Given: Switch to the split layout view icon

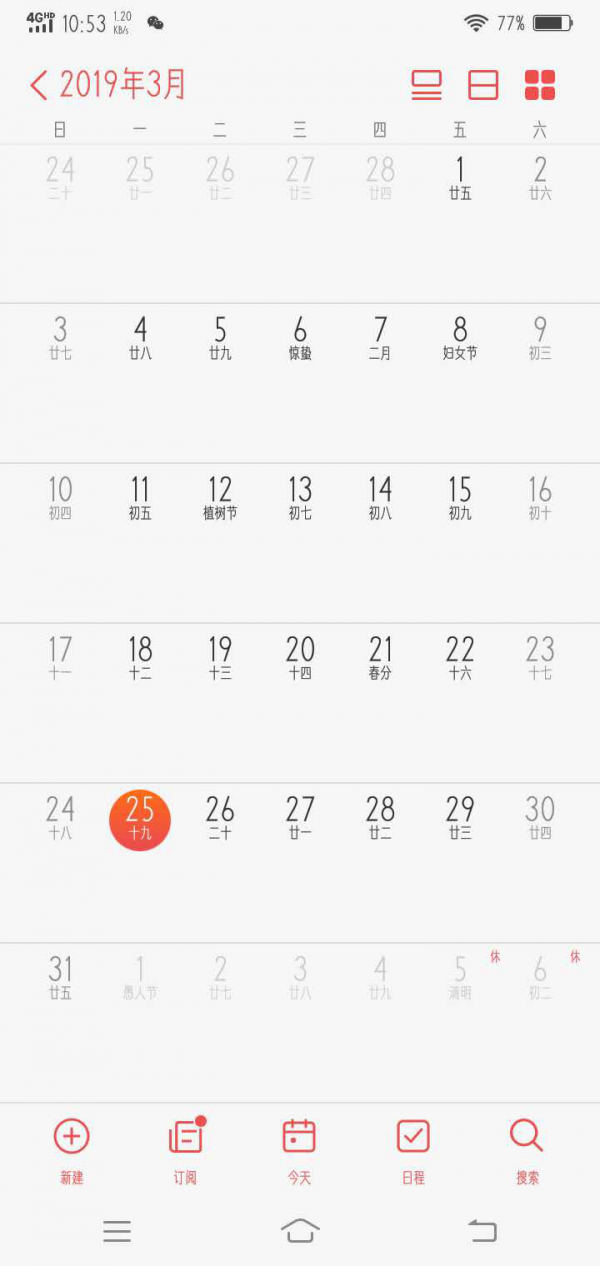Looking at the screenshot, I should (x=483, y=85).
